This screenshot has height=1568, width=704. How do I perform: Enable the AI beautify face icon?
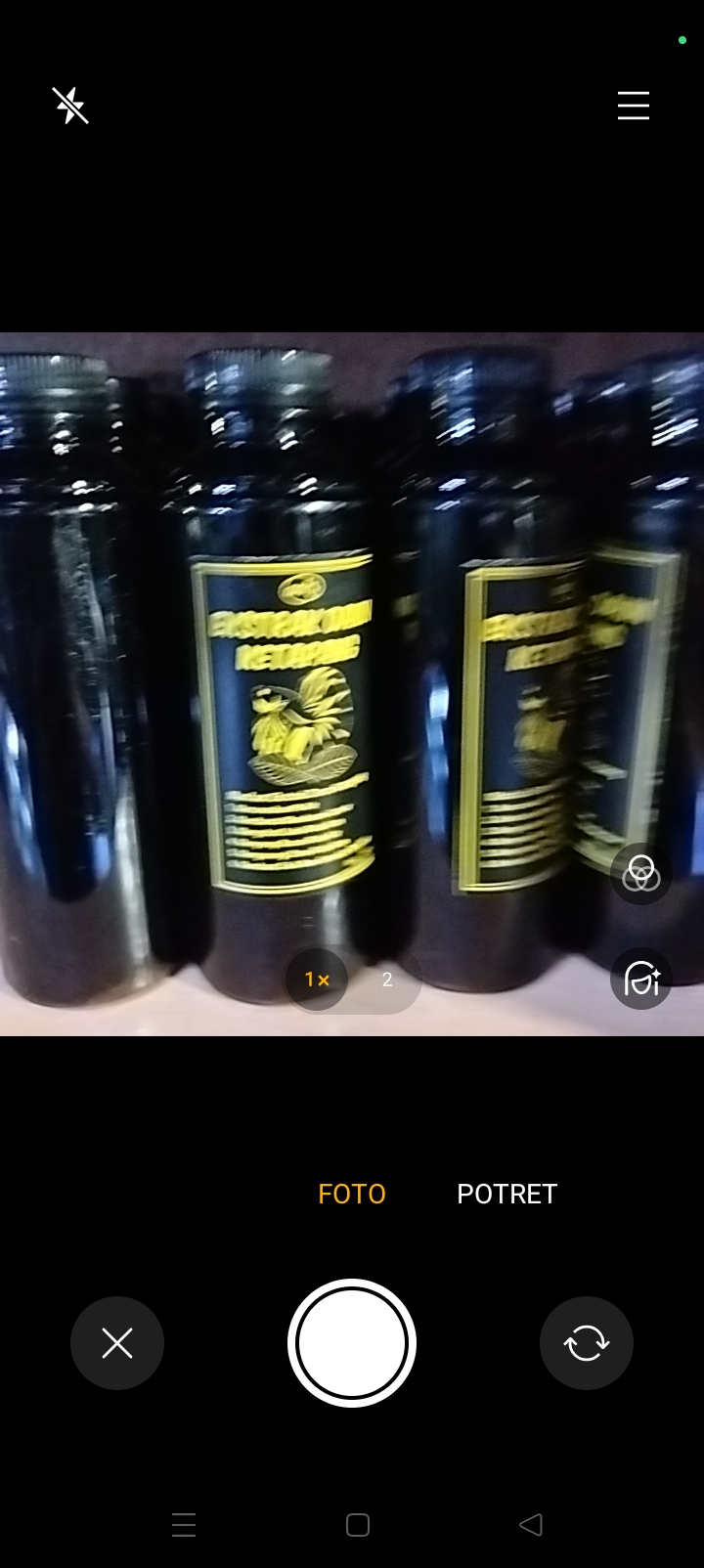(x=641, y=979)
